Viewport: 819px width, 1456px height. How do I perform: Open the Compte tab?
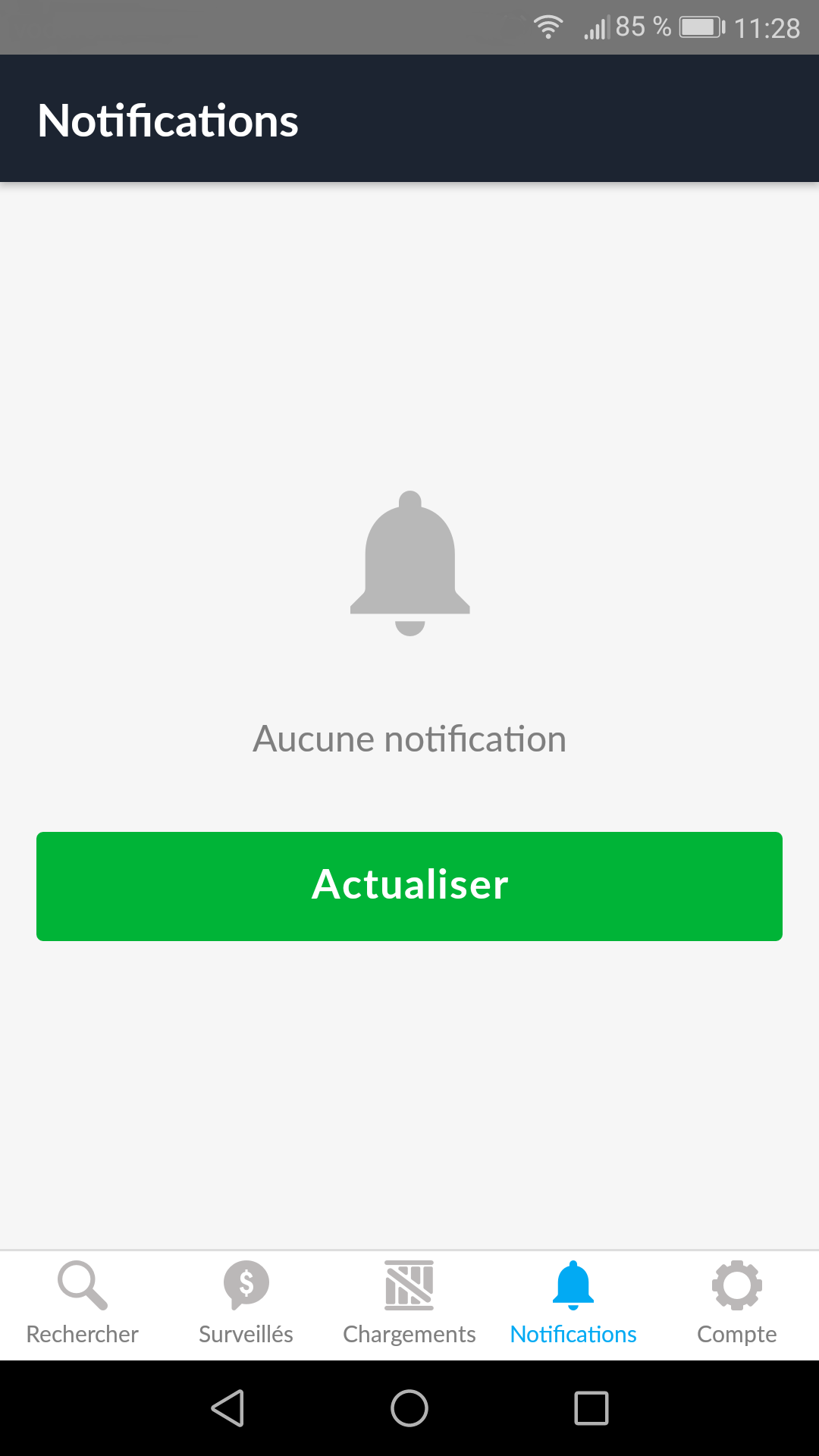click(736, 1304)
